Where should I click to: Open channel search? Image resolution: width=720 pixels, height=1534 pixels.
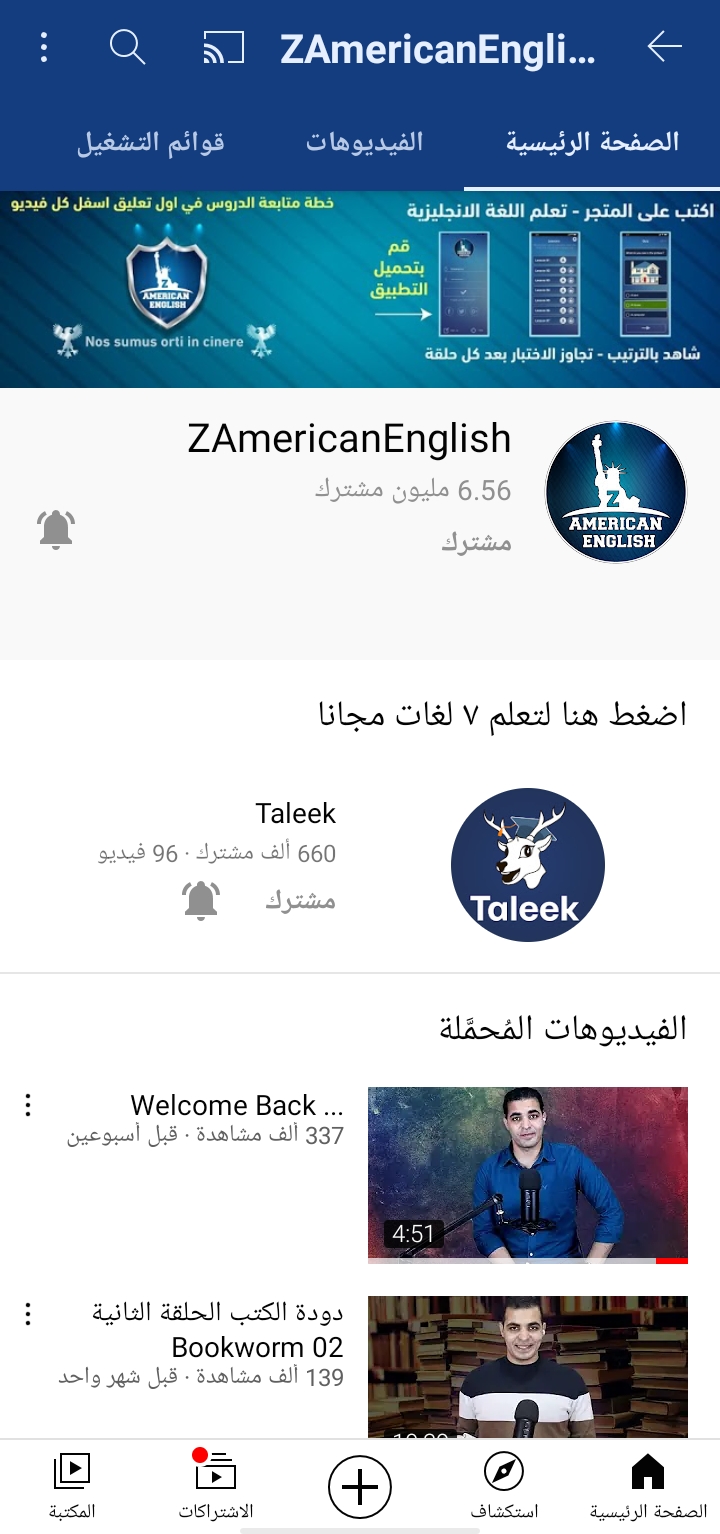click(127, 47)
